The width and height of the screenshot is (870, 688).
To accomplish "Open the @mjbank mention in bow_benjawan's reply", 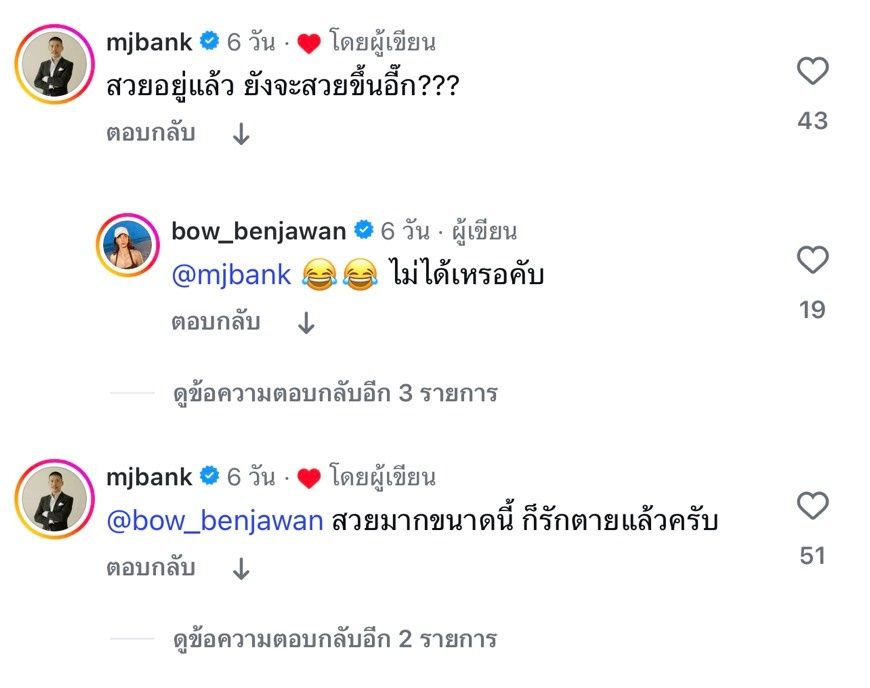I will pos(231,277).
